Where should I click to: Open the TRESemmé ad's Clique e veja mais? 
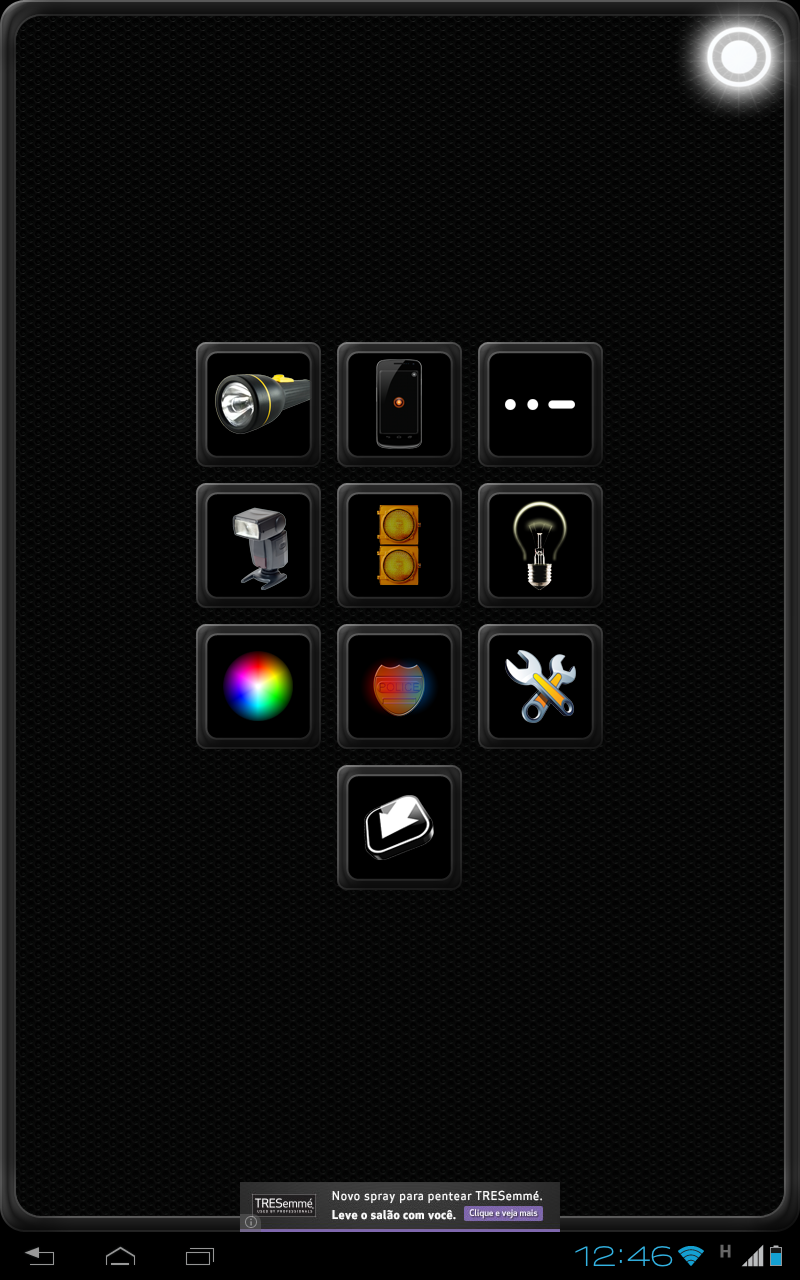503,1213
